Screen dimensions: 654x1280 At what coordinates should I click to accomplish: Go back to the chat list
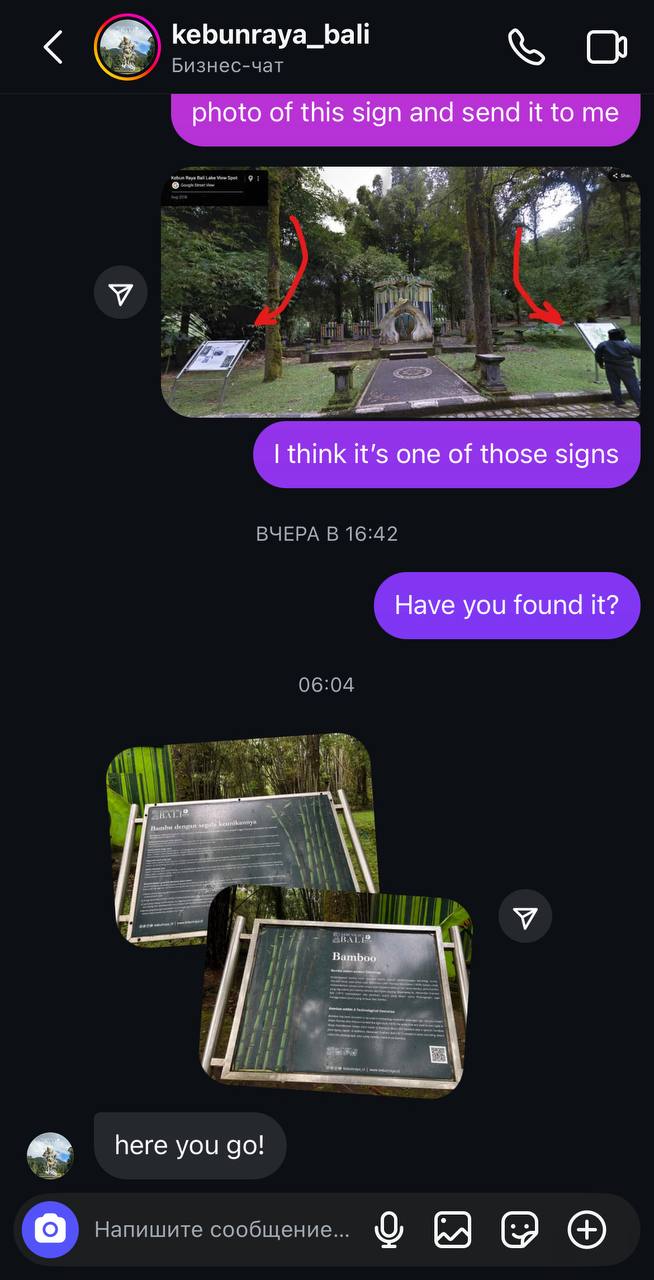52,47
